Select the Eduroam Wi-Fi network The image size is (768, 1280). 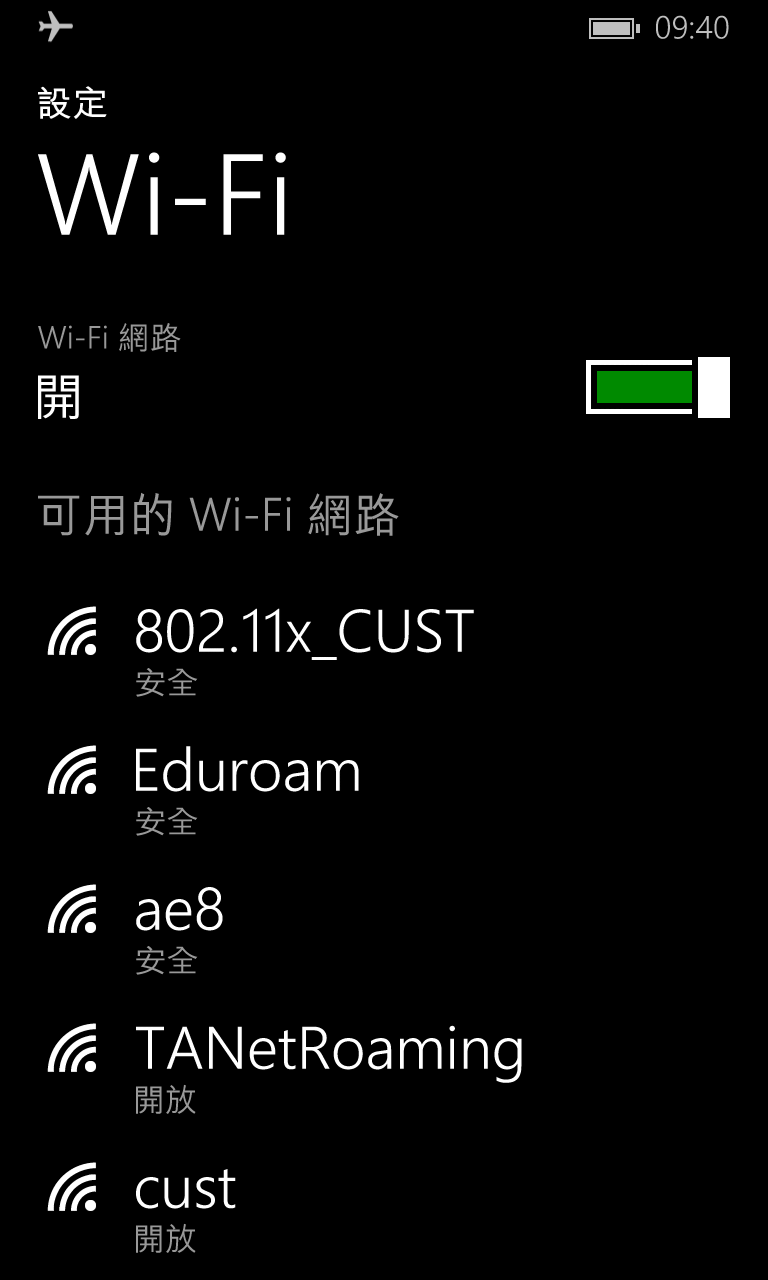[x=384, y=791]
